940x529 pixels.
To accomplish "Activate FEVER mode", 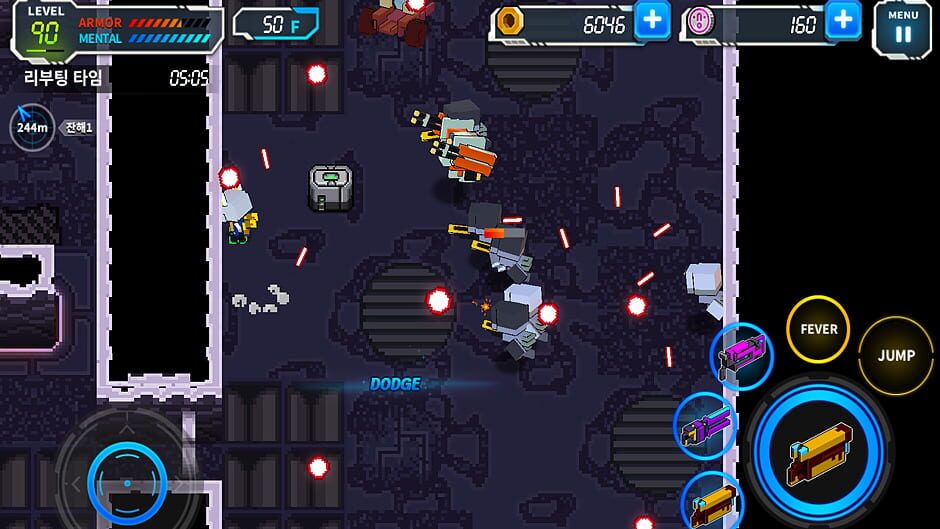I will tap(818, 329).
